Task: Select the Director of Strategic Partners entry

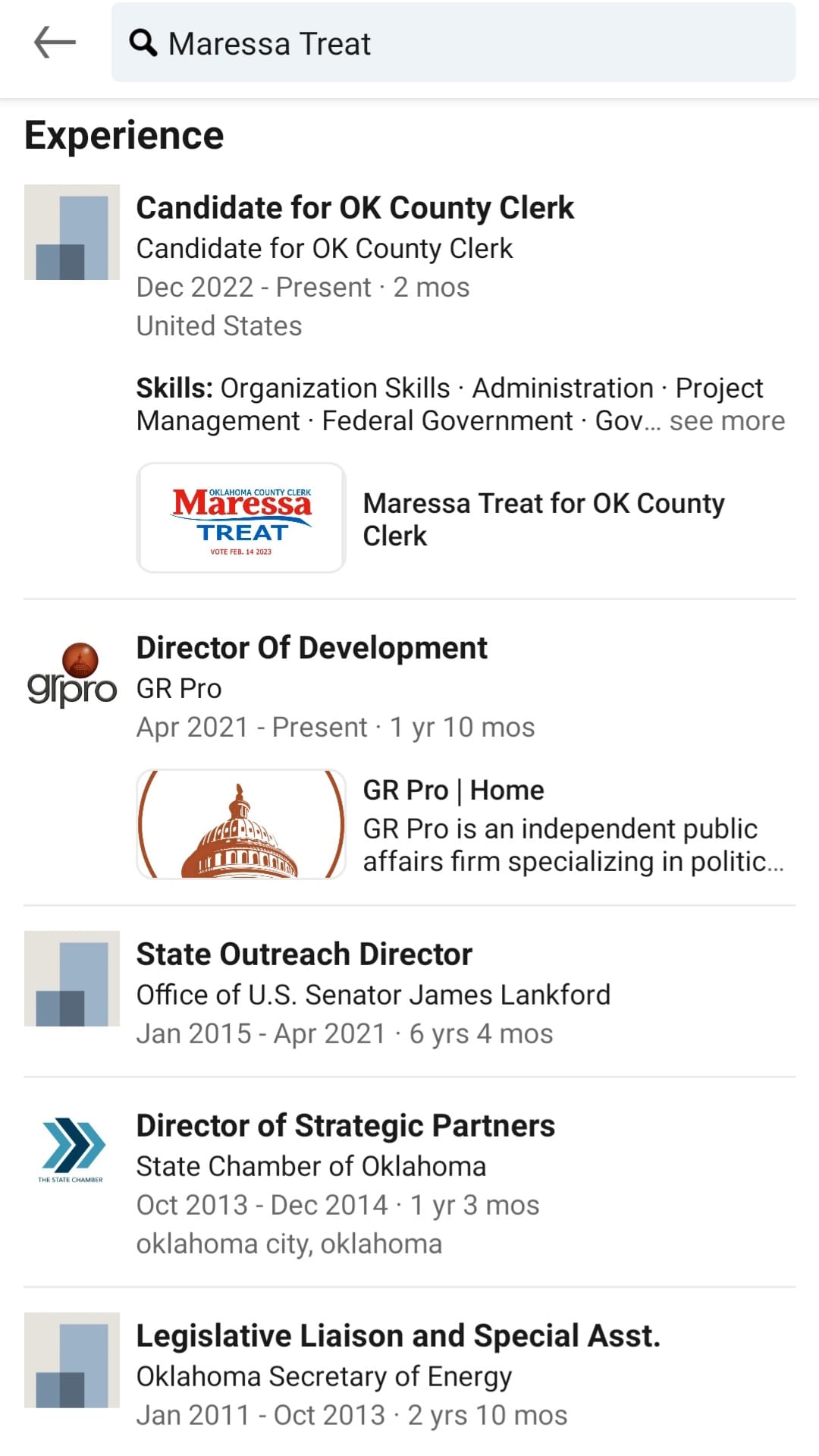Action: pyautogui.click(x=345, y=1126)
